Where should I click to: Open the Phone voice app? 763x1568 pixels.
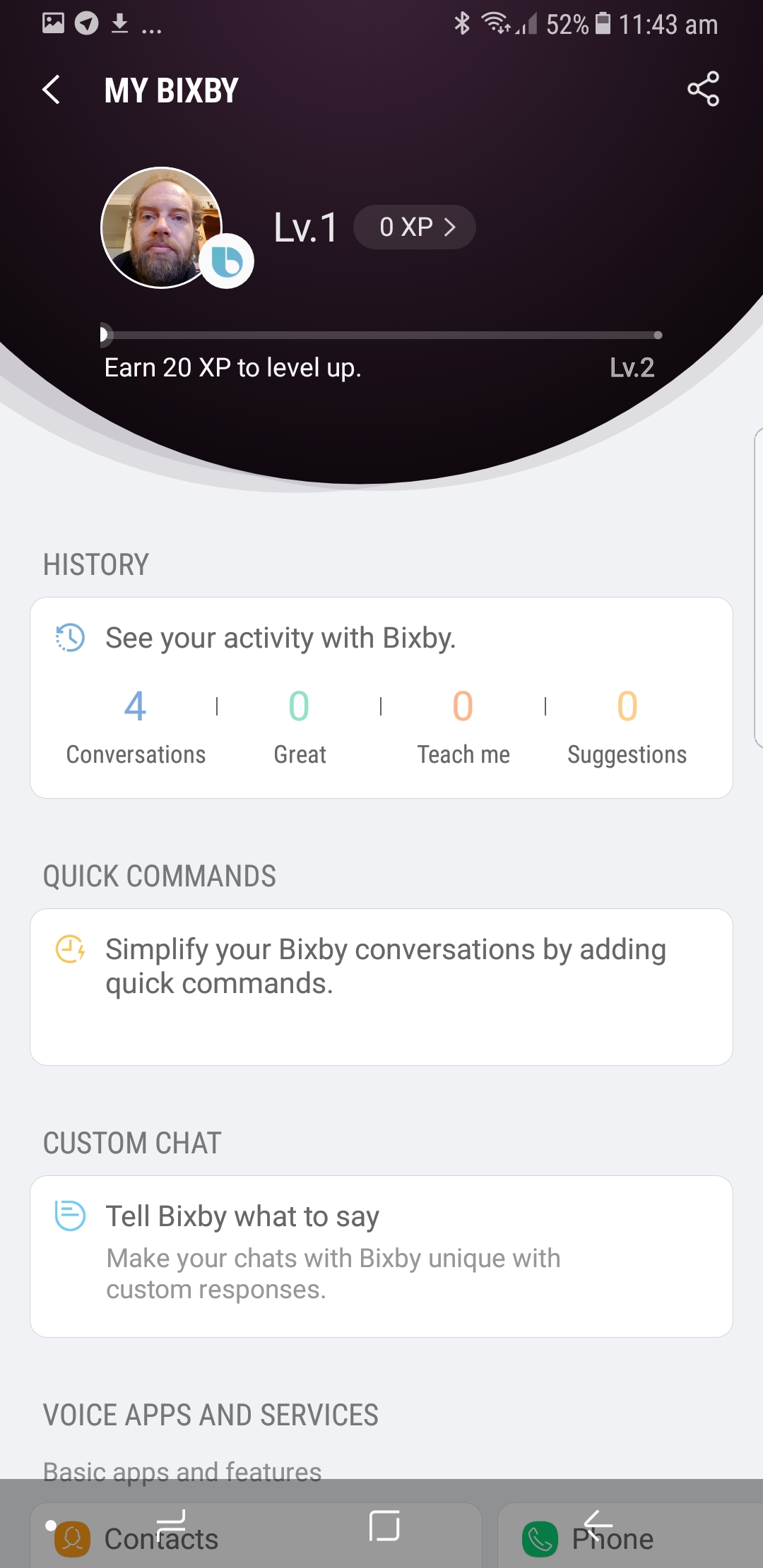pyautogui.click(x=630, y=1536)
